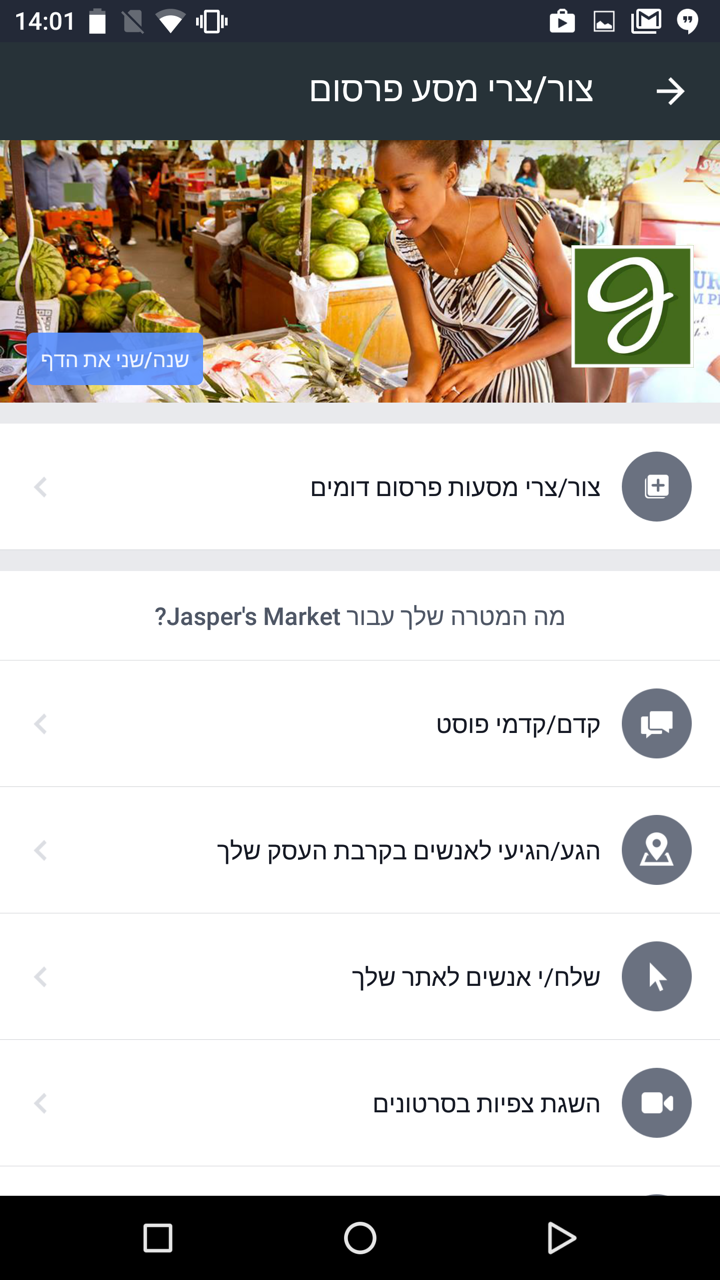Image resolution: width=720 pixels, height=1280 pixels.
Task: Tap the back arrow in the header
Action: click(670, 92)
